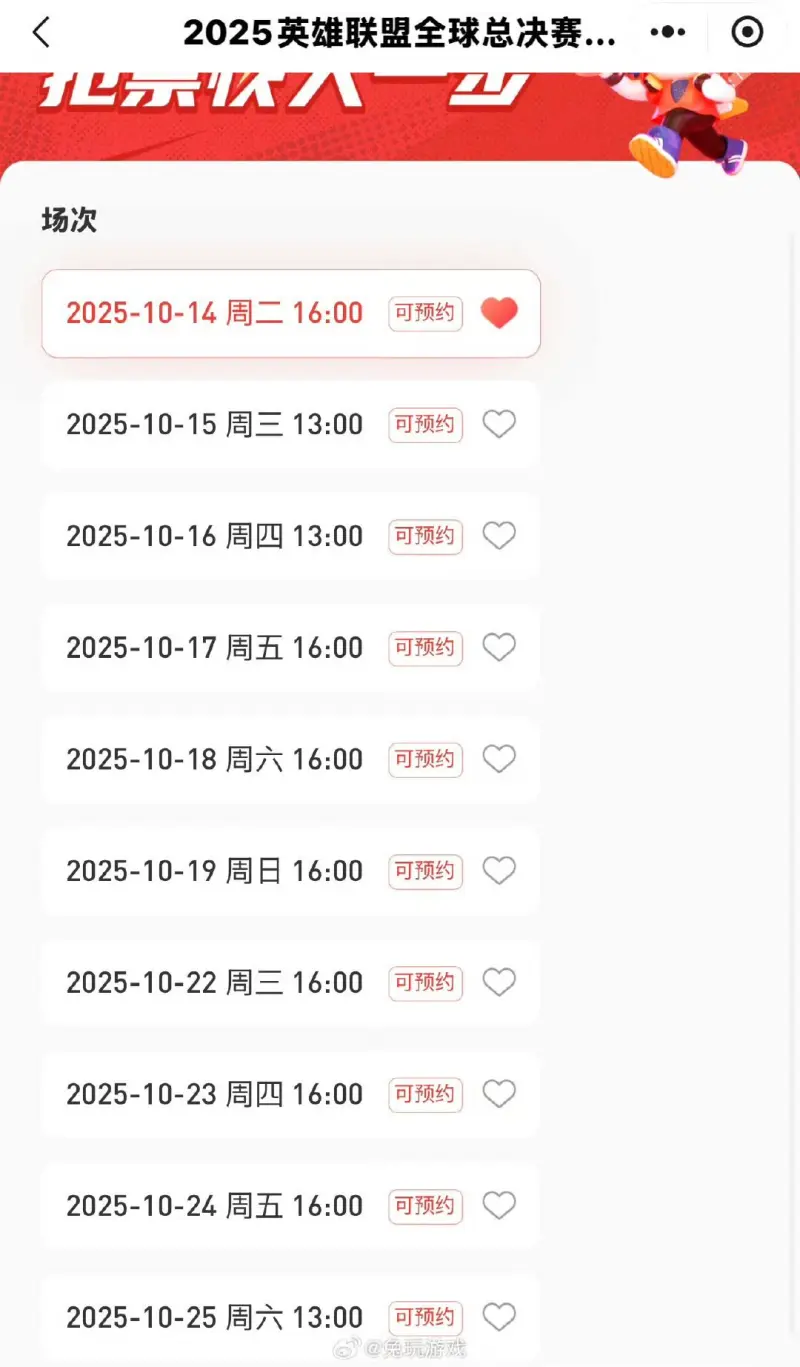Pick the 2025-10-17 周五 16:00 session
This screenshot has height=1367, width=800.
click(214, 648)
